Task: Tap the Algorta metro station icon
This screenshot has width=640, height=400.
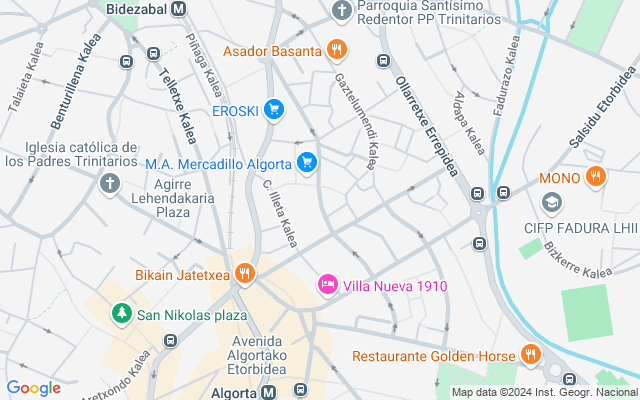Action: pyautogui.click(x=269, y=392)
